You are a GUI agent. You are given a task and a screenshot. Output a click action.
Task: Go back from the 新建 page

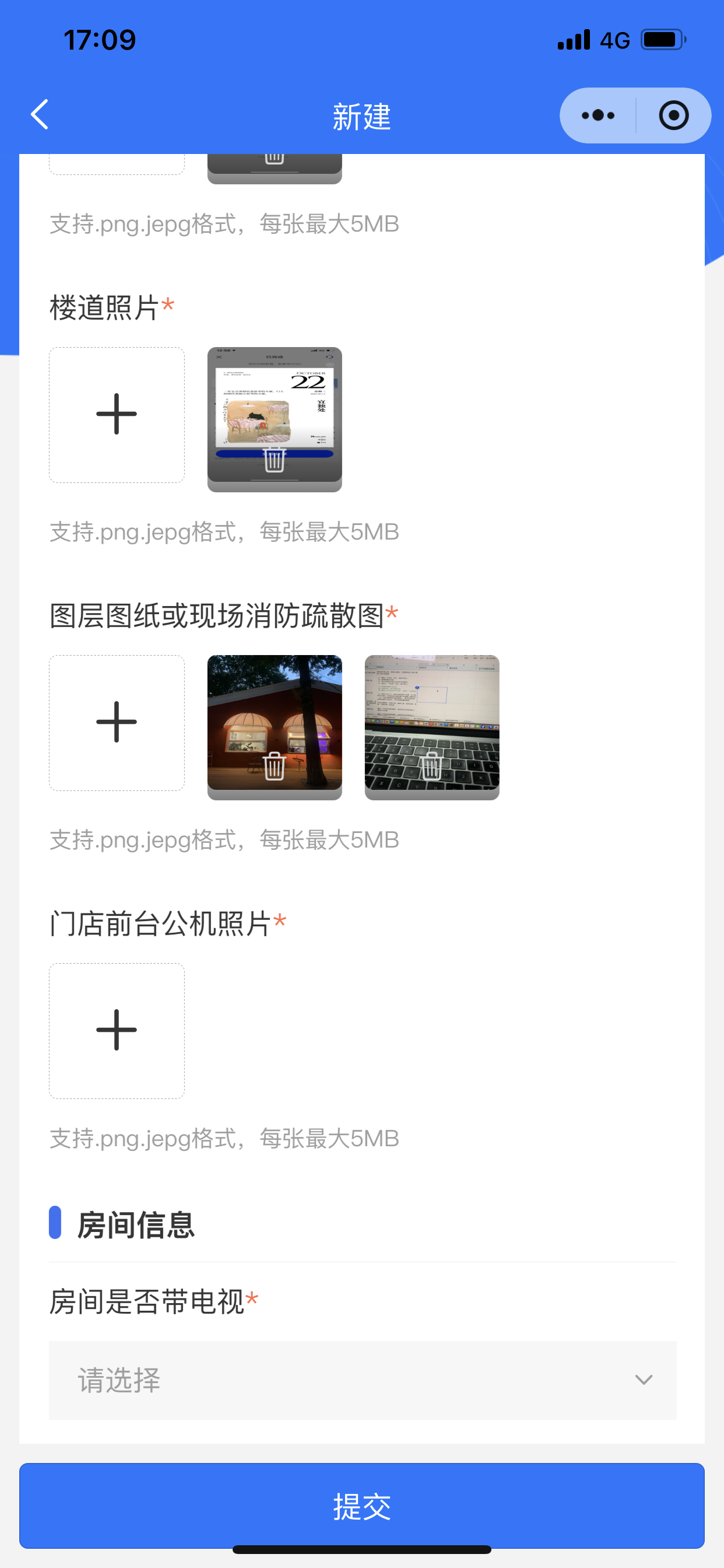click(x=40, y=115)
